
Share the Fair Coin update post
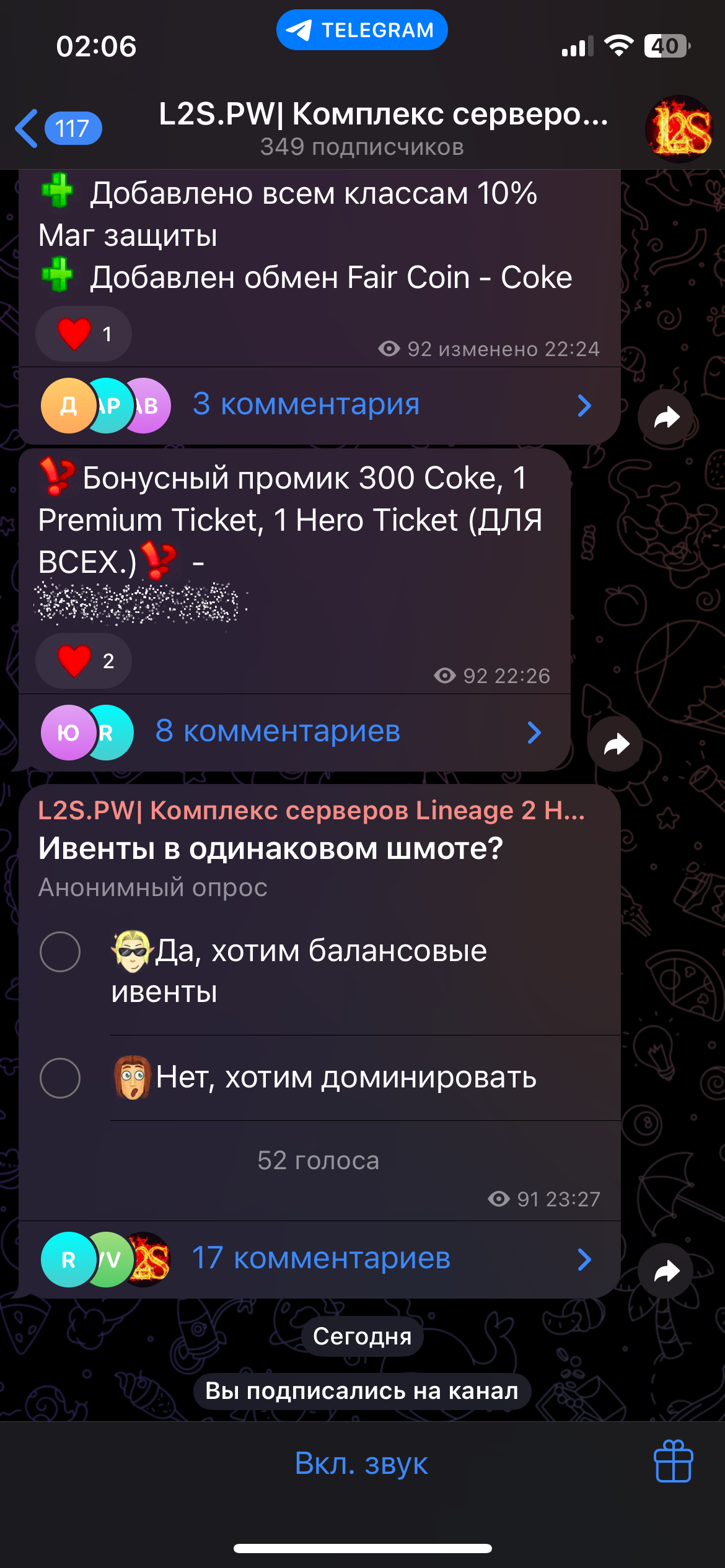click(x=666, y=417)
